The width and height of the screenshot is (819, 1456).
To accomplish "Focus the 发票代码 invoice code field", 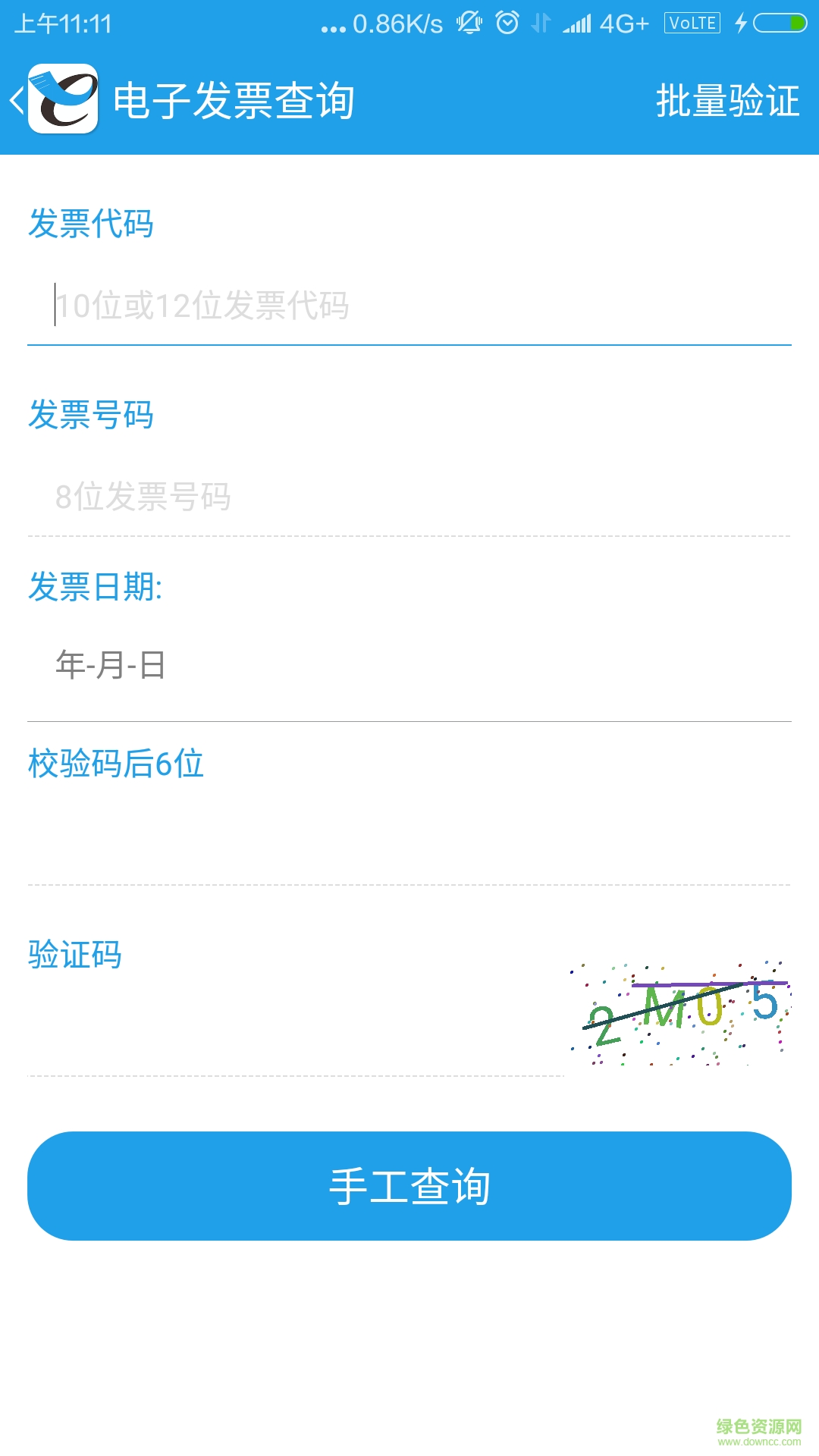I will click(x=303, y=306).
